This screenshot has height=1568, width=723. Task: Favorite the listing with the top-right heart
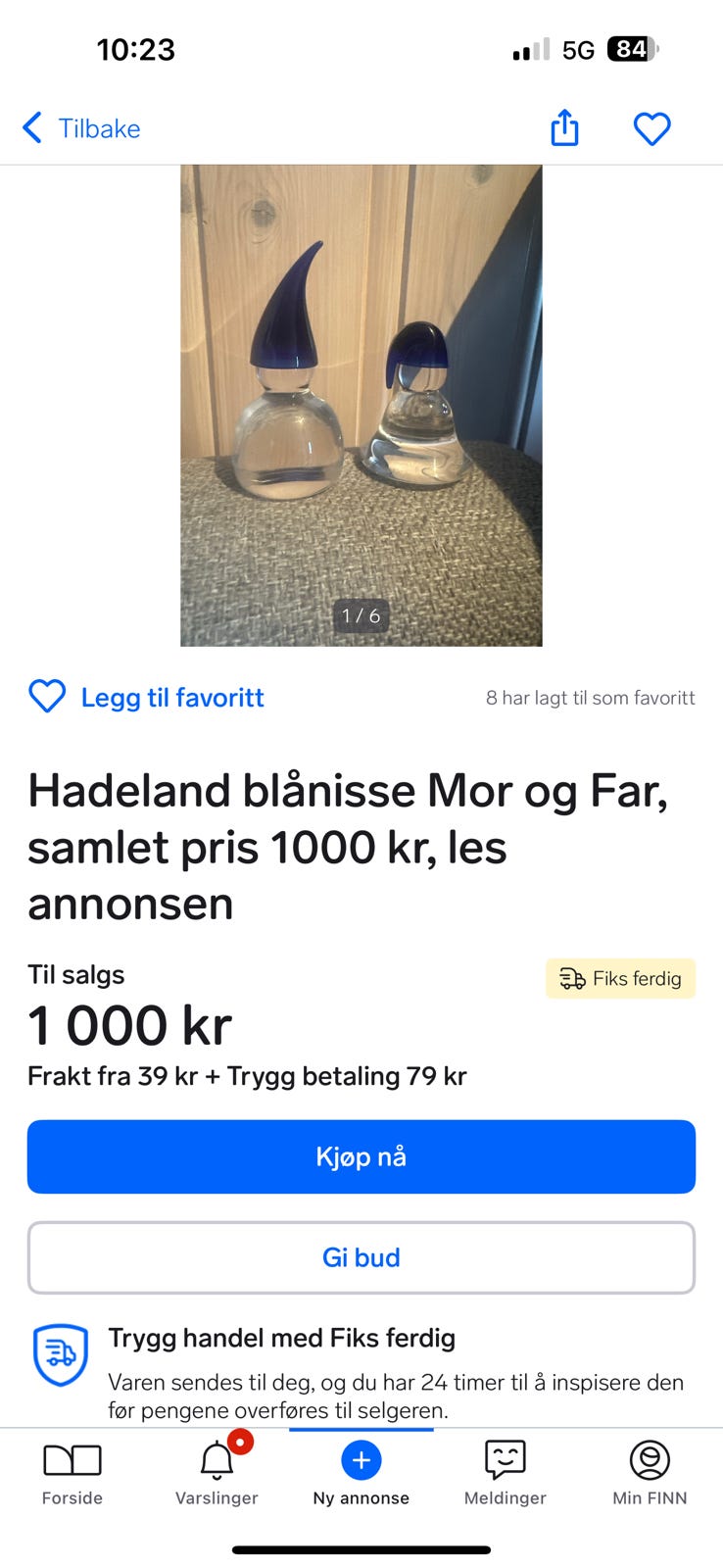pos(651,128)
